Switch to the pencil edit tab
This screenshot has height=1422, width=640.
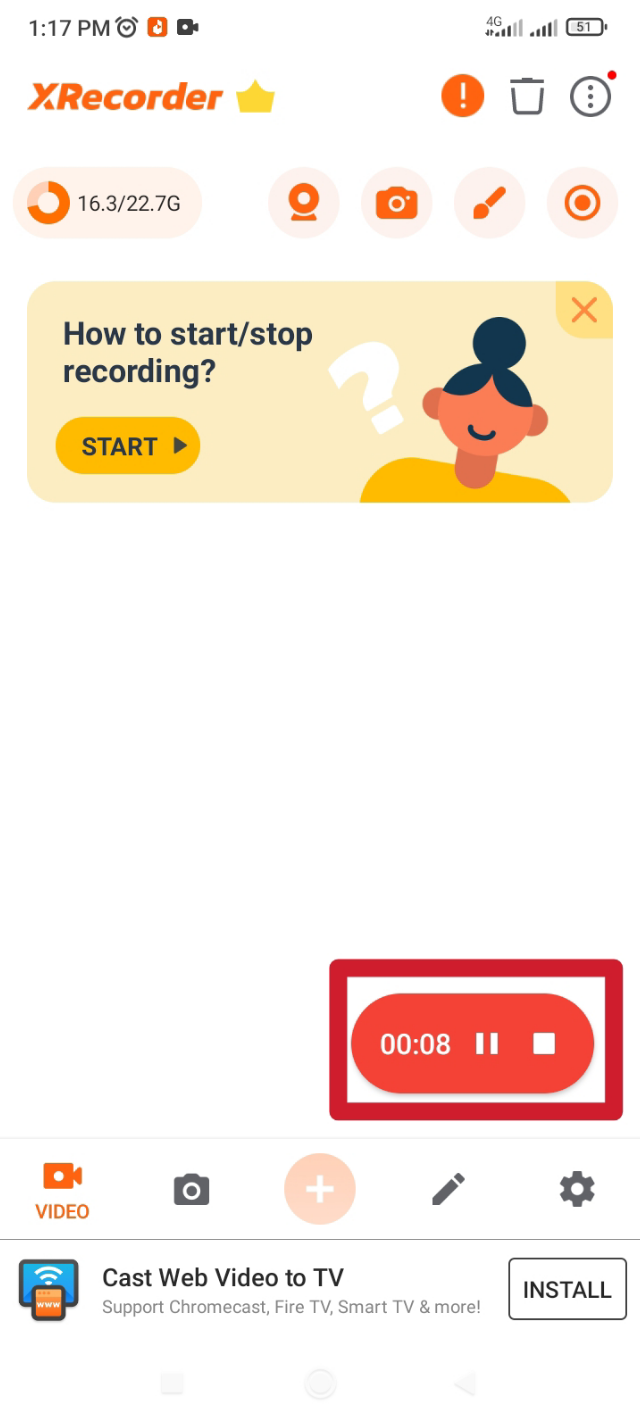[448, 1189]
